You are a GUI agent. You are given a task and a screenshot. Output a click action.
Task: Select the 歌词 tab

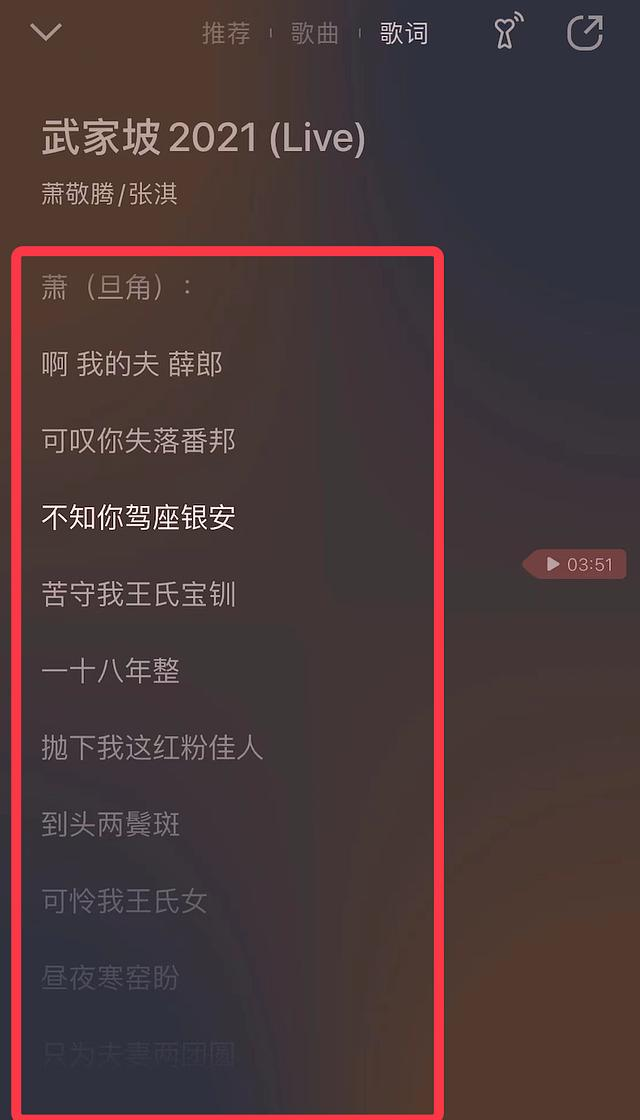tap(404, 33)
